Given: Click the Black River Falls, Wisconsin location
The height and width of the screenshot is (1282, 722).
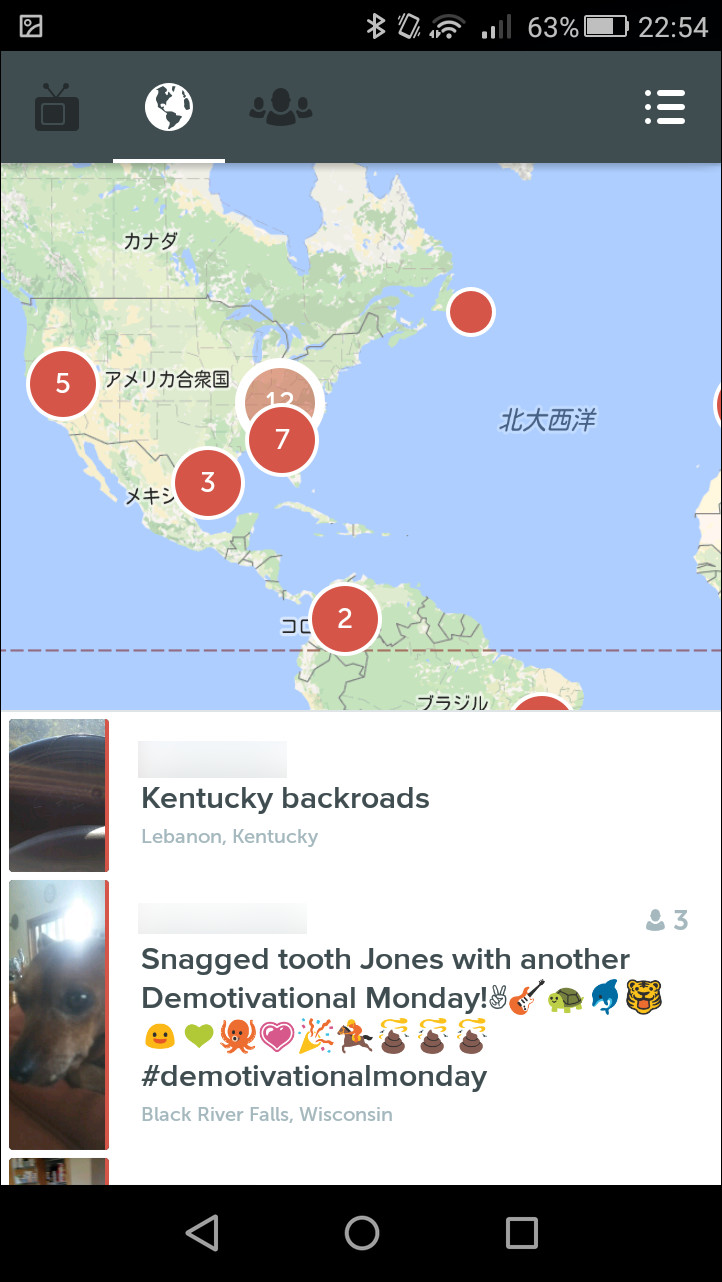Looking at the screenshot, I should point(267,1114).
